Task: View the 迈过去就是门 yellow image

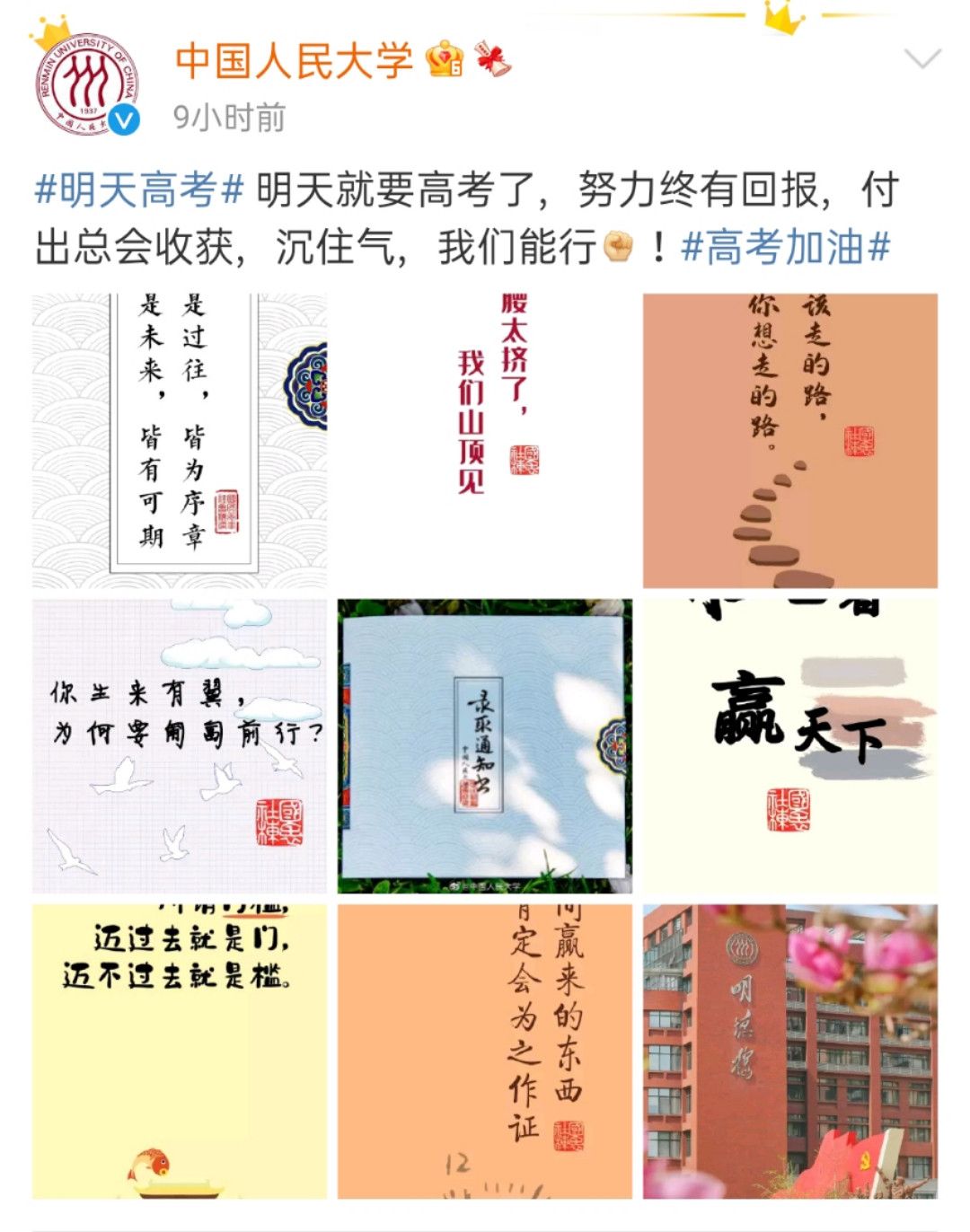Action: click(180, 1051)
